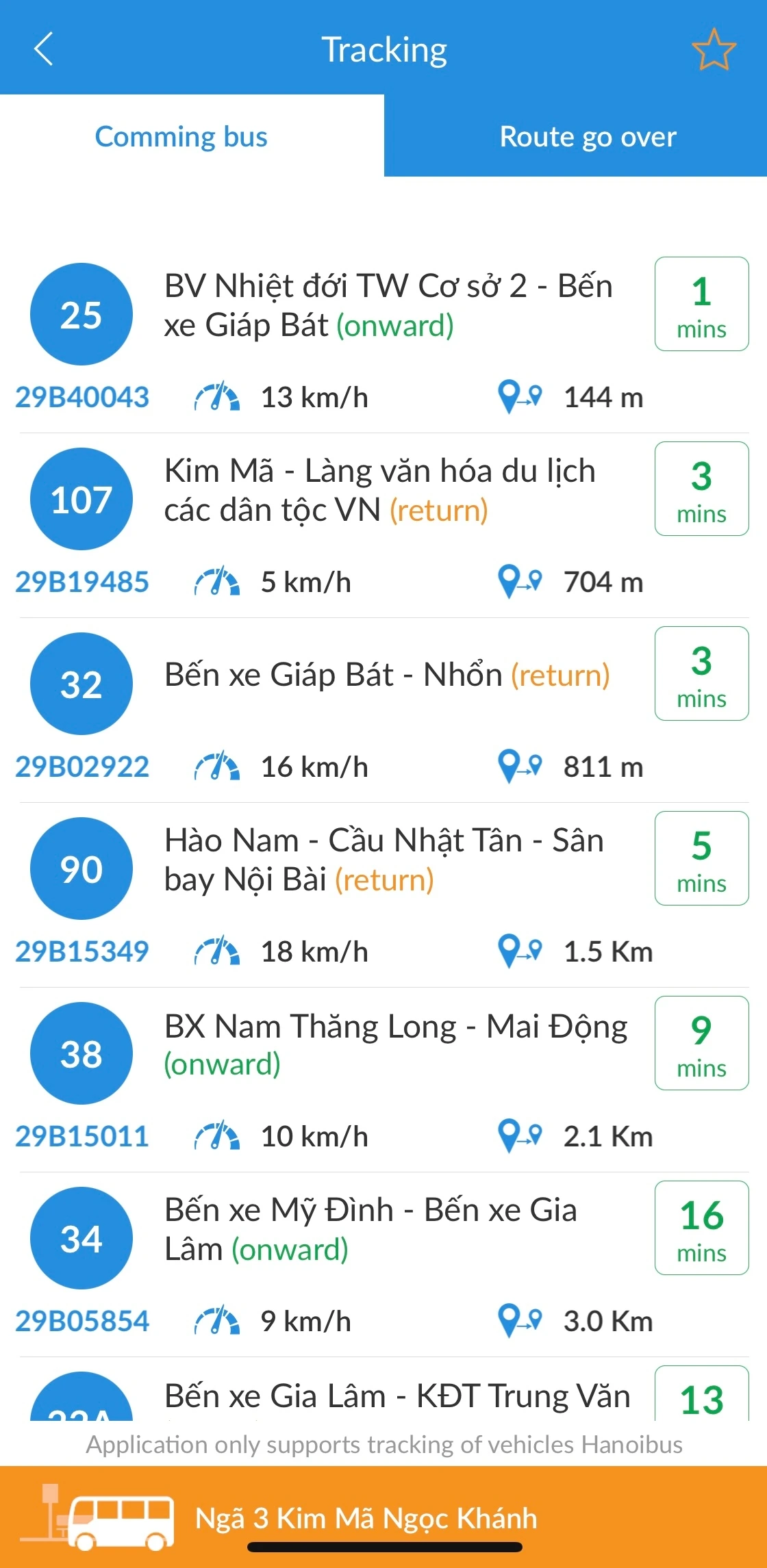767x1568 pixels.
Task: Open bus 25 to Bến xe Giáp Bát
Action: pyautogui.click(x=388, y=306)
